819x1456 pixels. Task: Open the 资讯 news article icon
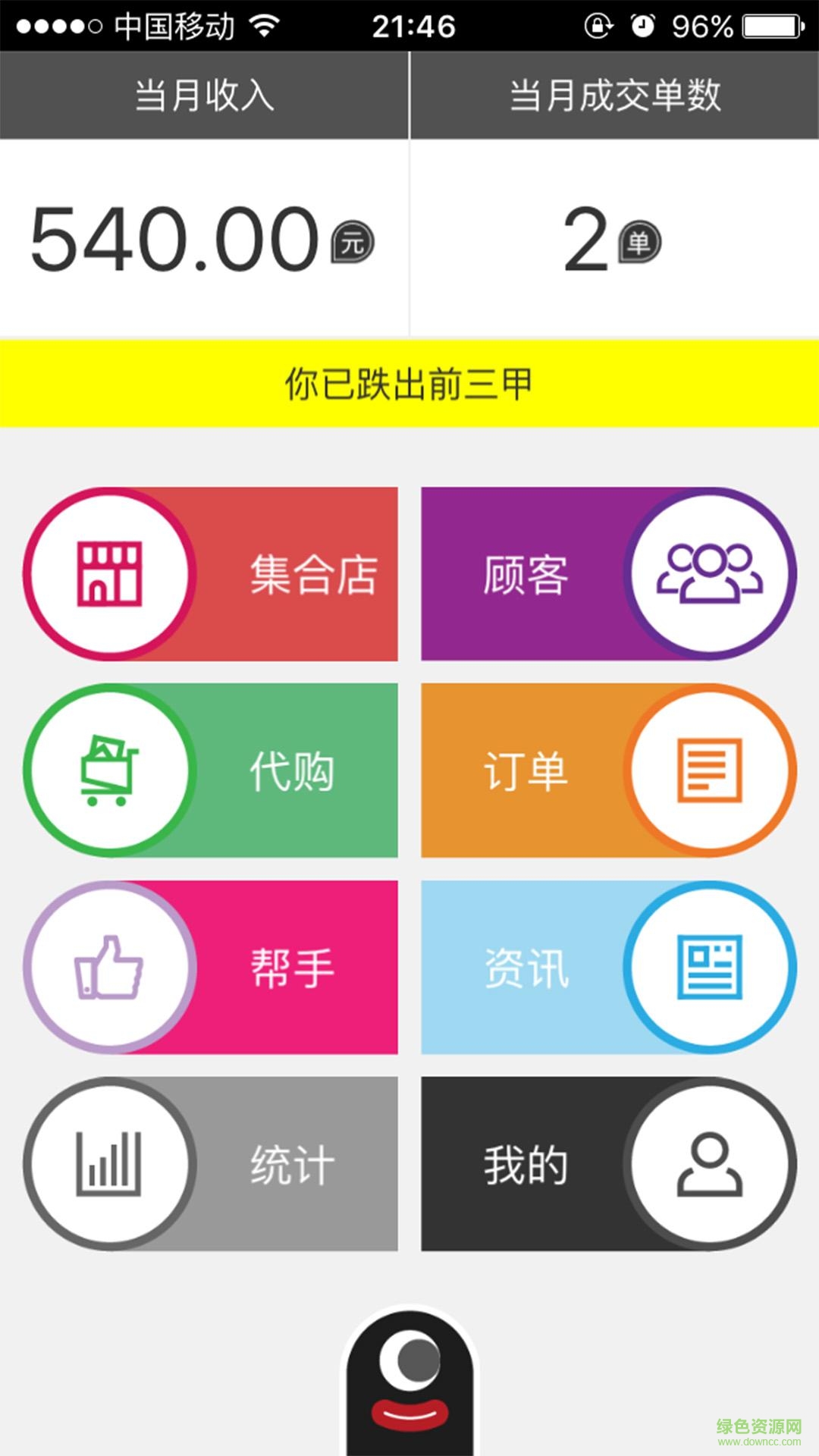pyautogui.click(x=711, y=967)
